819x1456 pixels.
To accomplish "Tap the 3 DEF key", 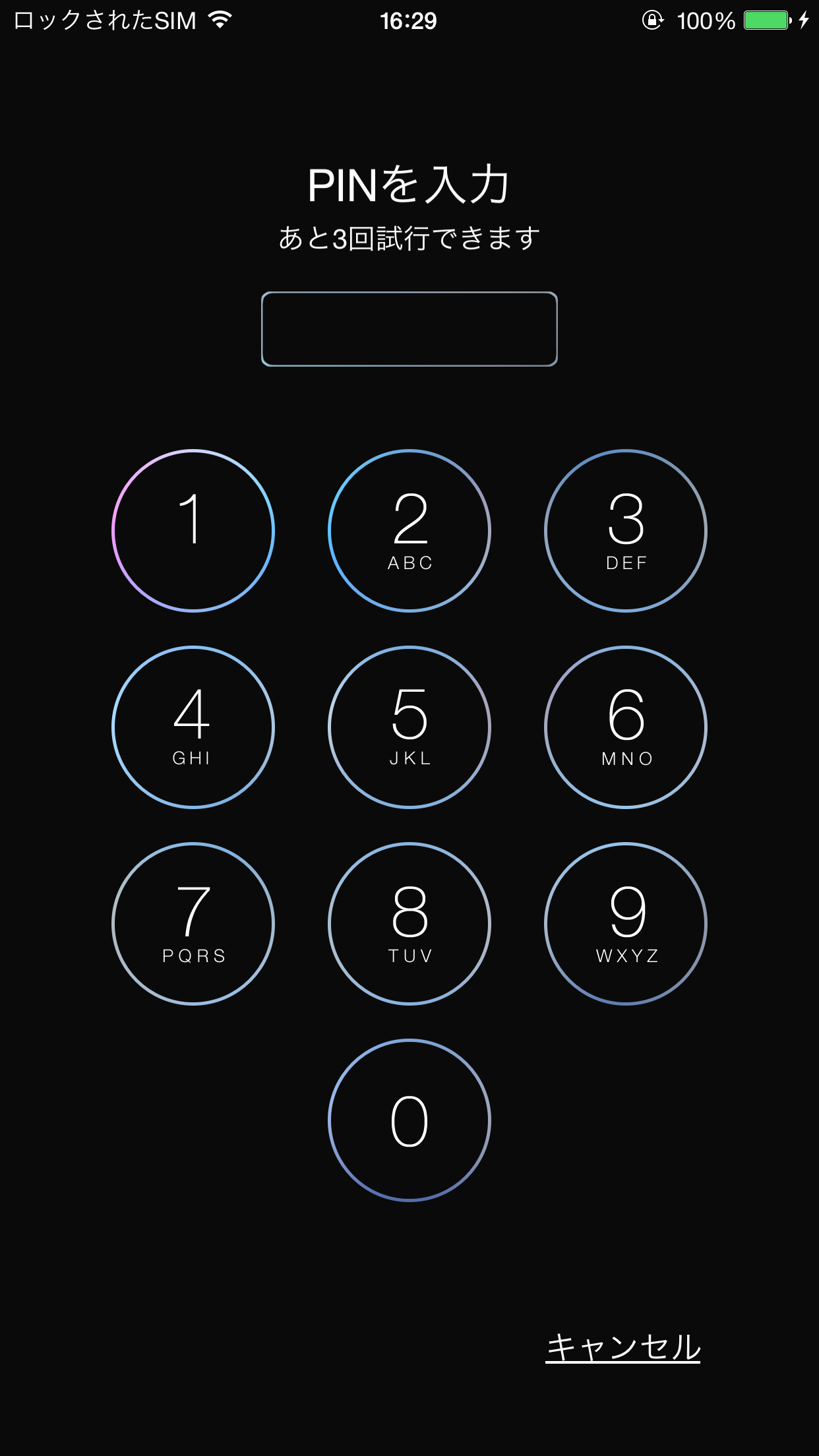I will coord(626,531).
